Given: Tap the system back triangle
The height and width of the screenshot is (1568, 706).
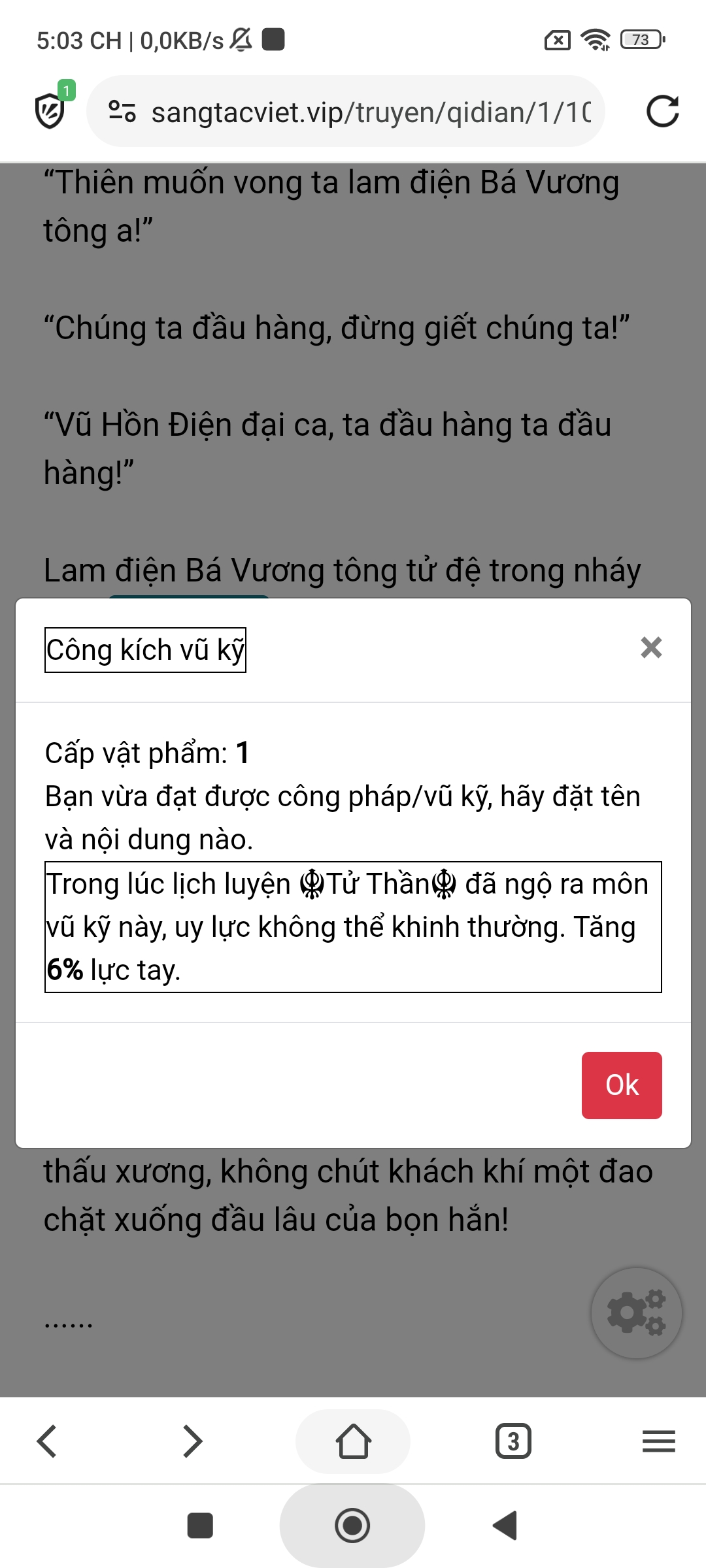Looking at the screenshot, I should coord(505,1526).
